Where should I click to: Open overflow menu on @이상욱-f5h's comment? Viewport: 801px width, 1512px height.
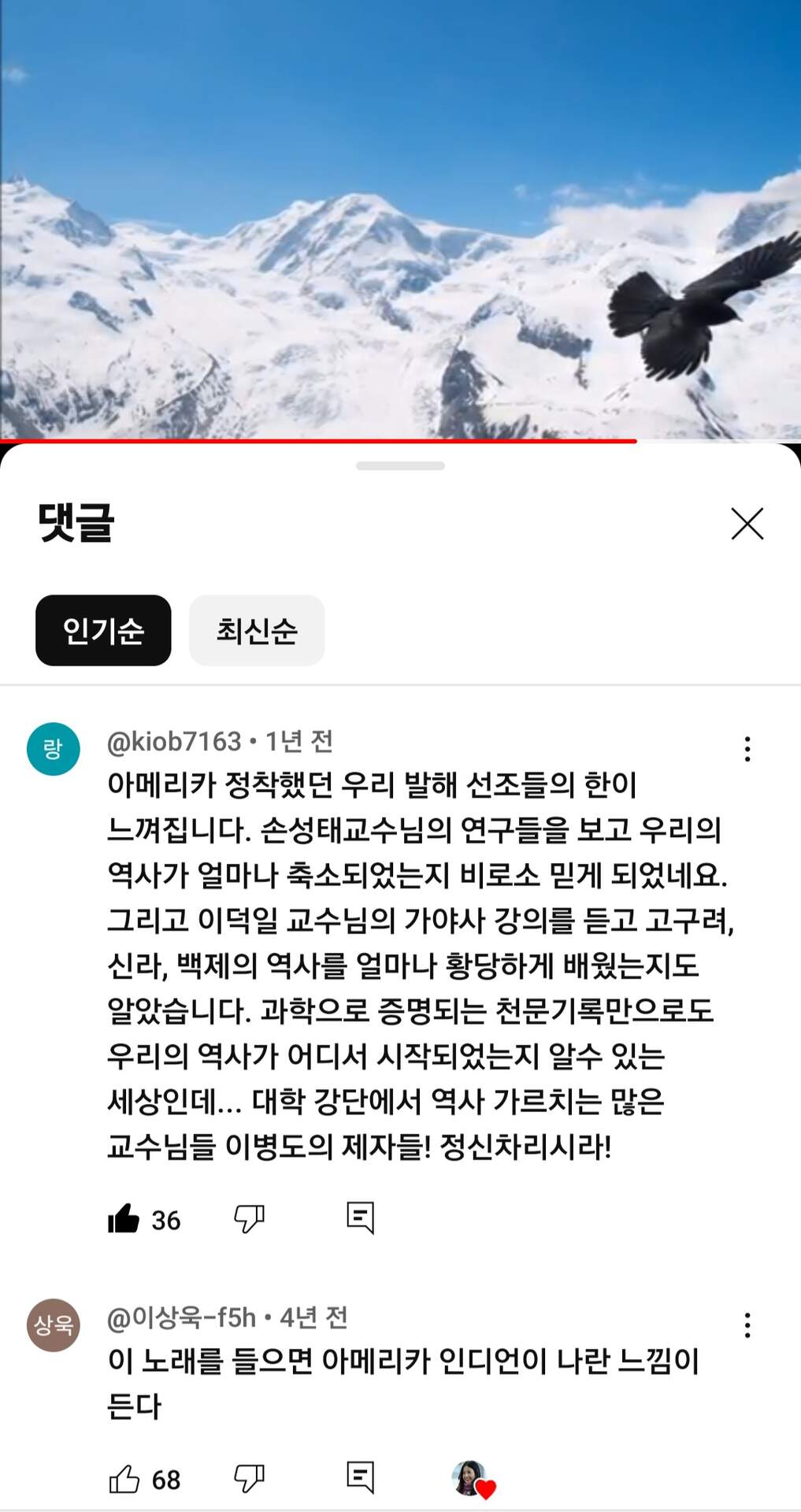[x=747, y=1325]
